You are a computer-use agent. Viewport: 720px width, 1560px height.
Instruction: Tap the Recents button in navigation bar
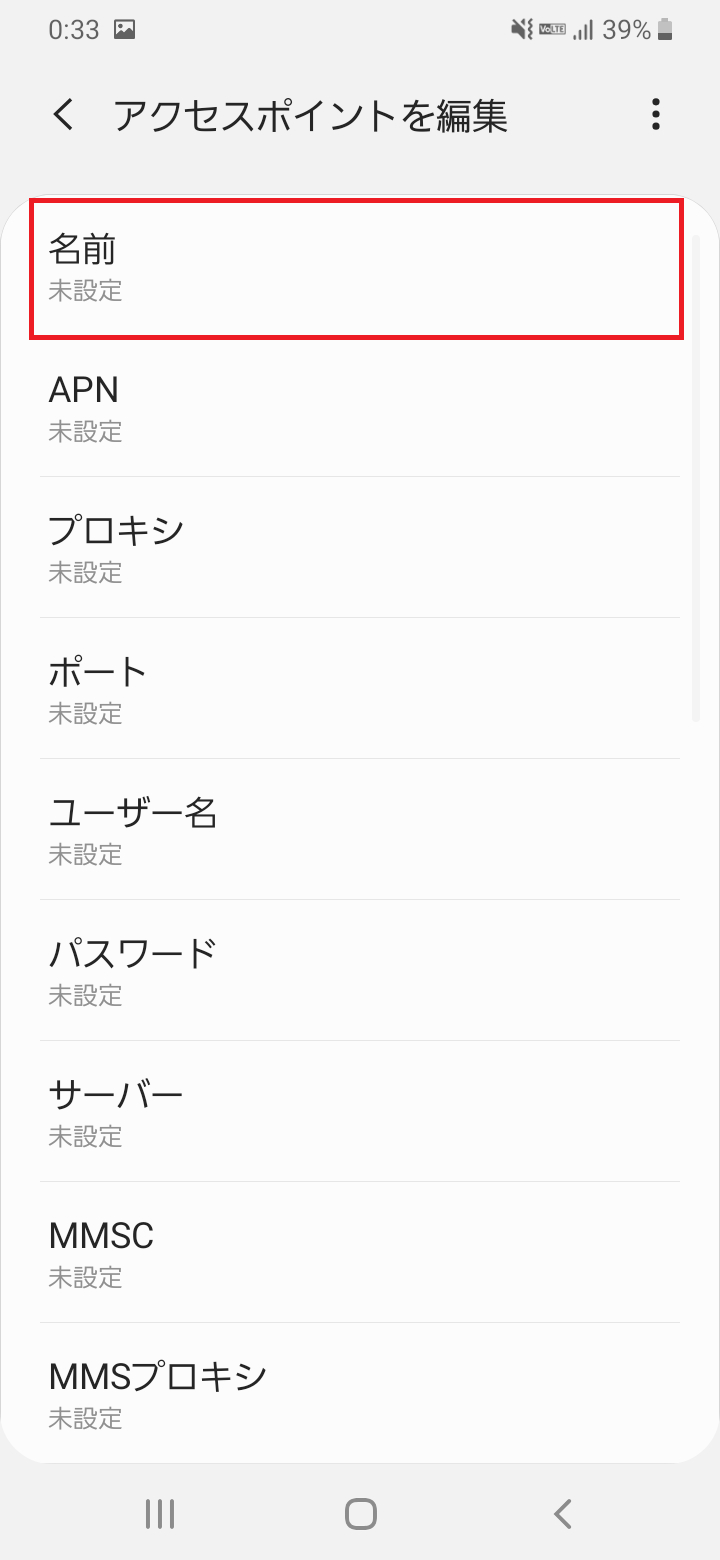click(159, 1513)
